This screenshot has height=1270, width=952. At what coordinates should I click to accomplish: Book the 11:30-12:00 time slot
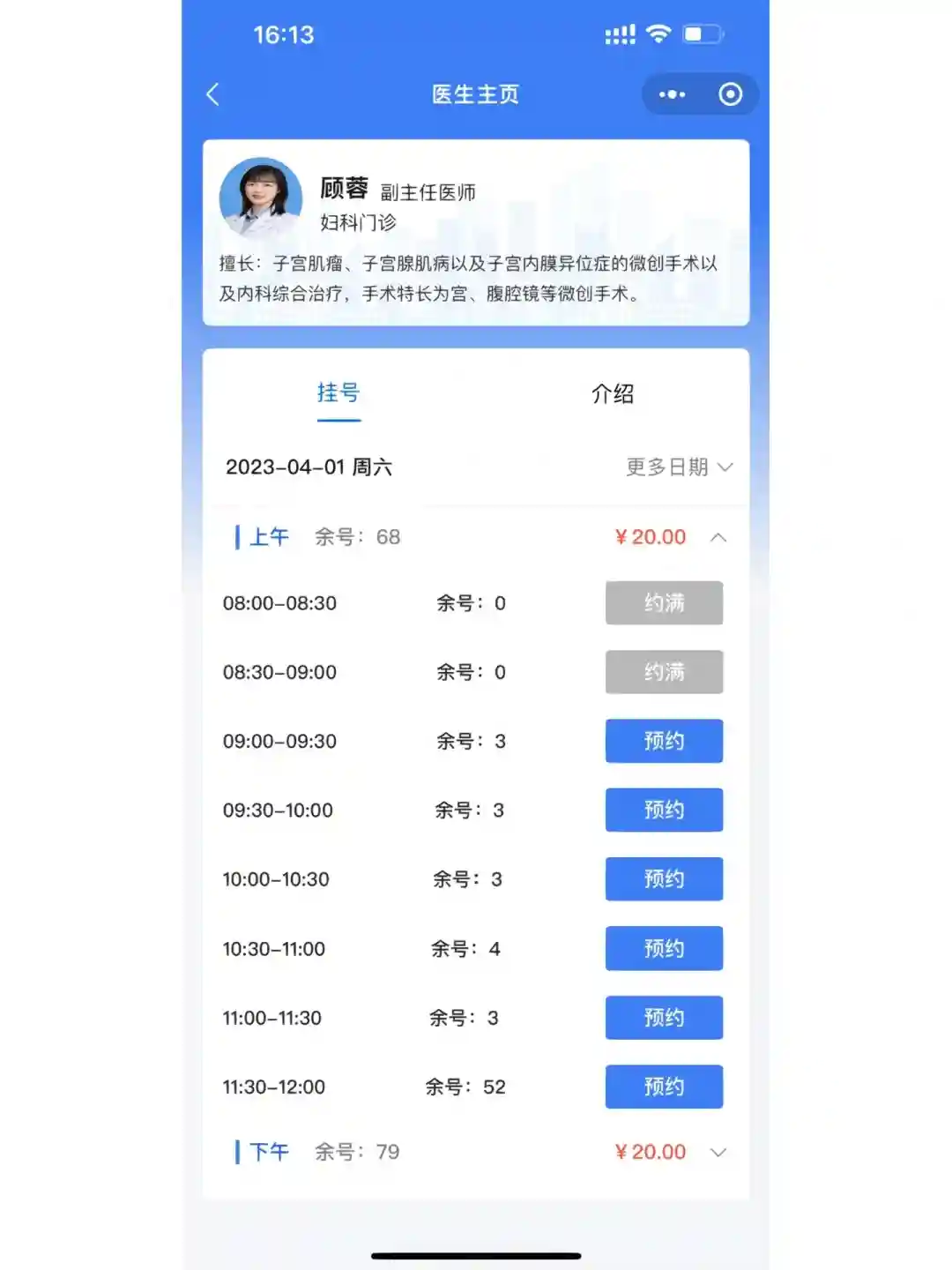[664, 1087]
